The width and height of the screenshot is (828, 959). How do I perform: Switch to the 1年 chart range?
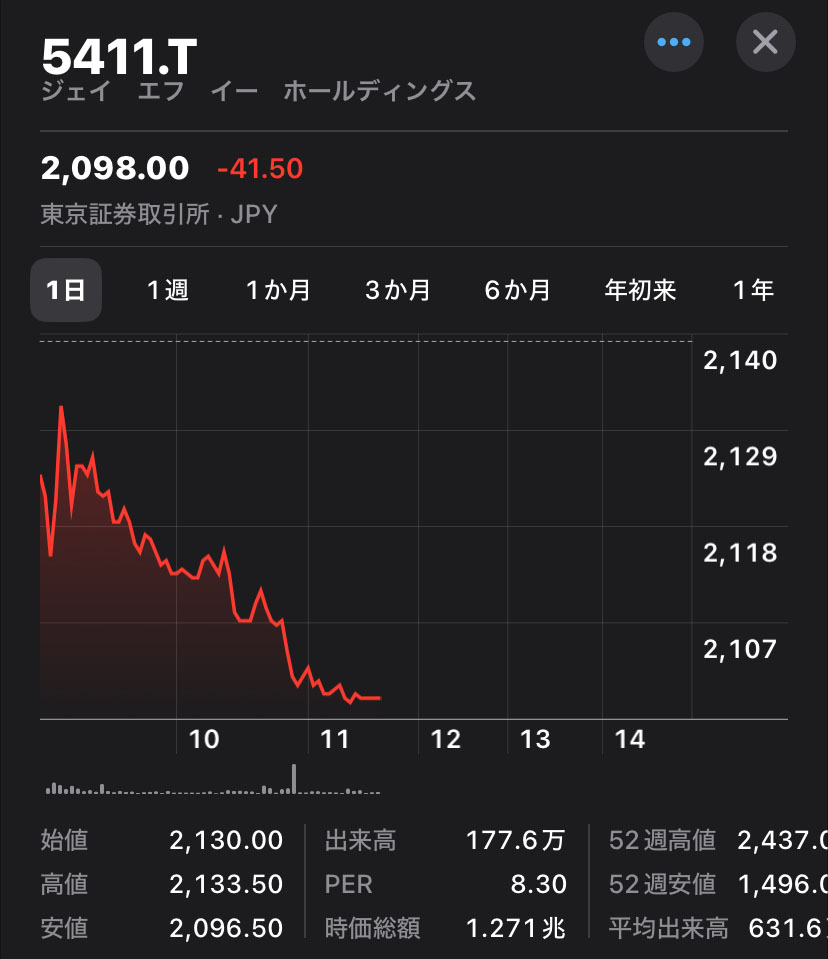coord(753,290)
